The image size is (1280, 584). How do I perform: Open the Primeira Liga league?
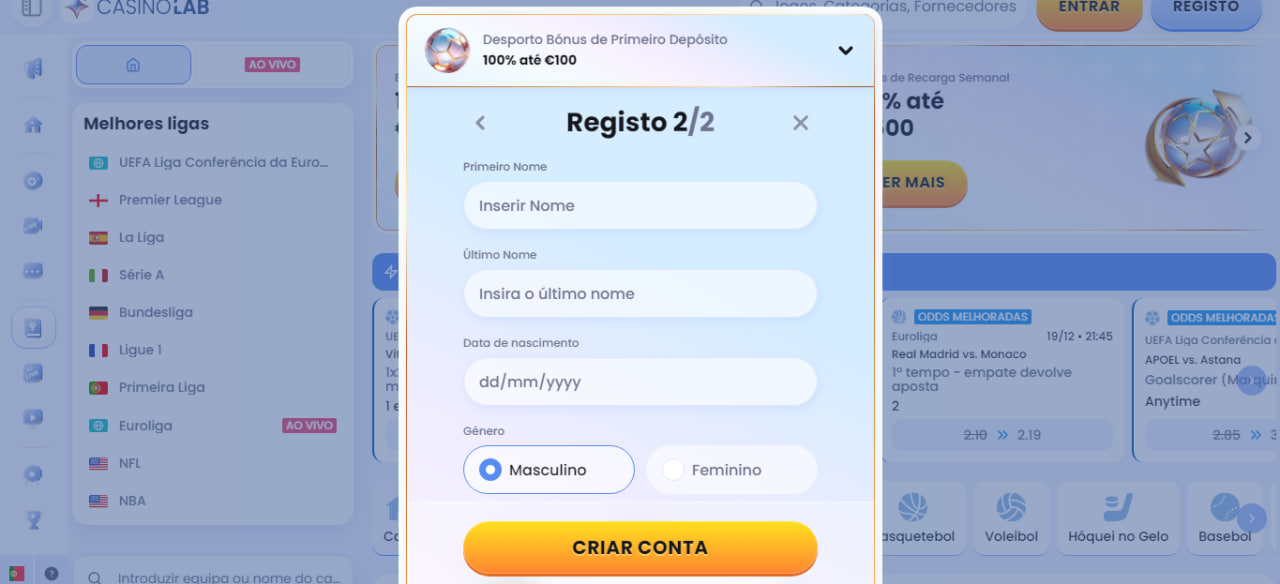tap(161, 388)
